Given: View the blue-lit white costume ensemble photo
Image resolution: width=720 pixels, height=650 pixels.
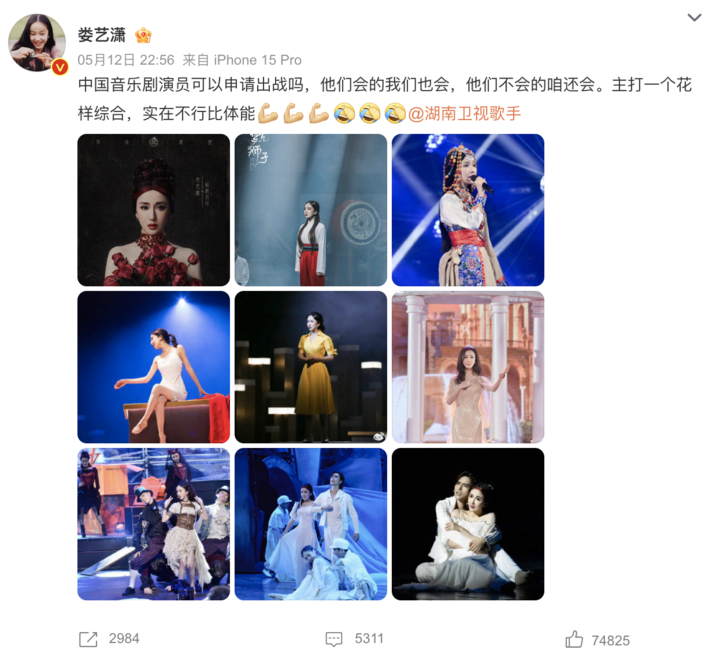Looking at the screenshot, I should click(310, 524).
